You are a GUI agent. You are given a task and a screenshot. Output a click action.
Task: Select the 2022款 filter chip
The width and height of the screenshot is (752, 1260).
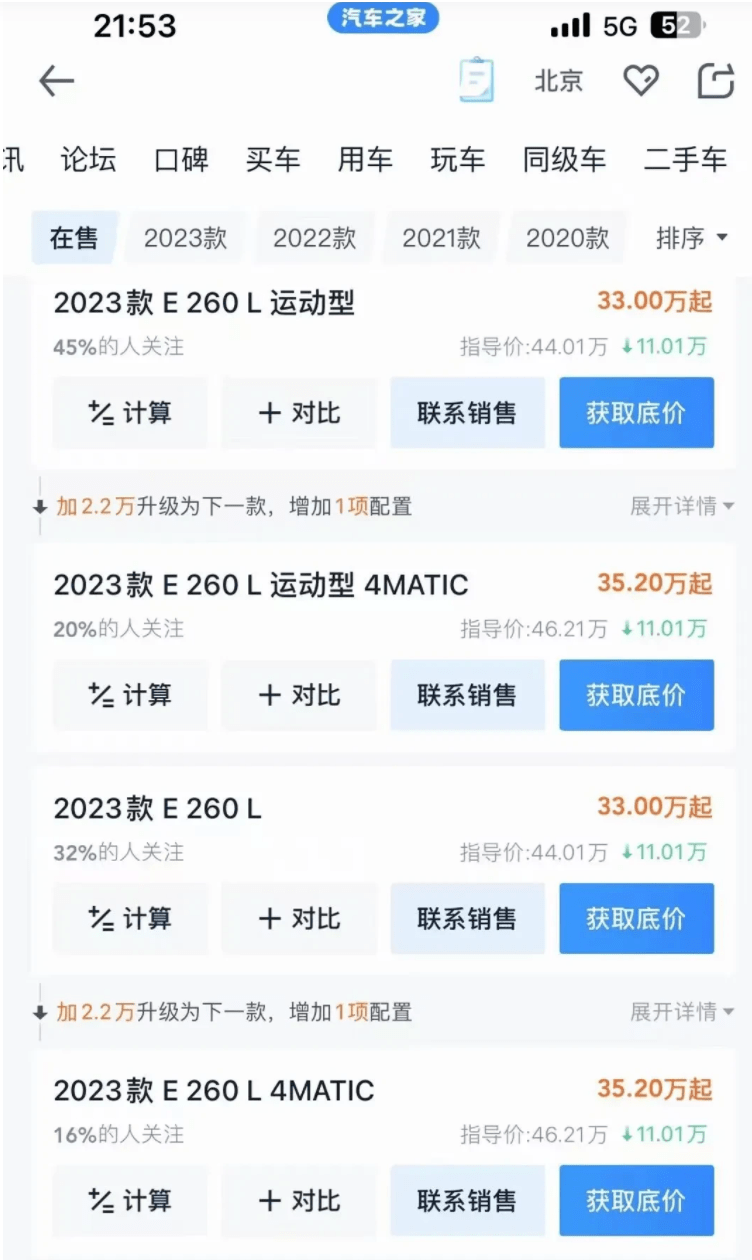[x=314, y=238]
